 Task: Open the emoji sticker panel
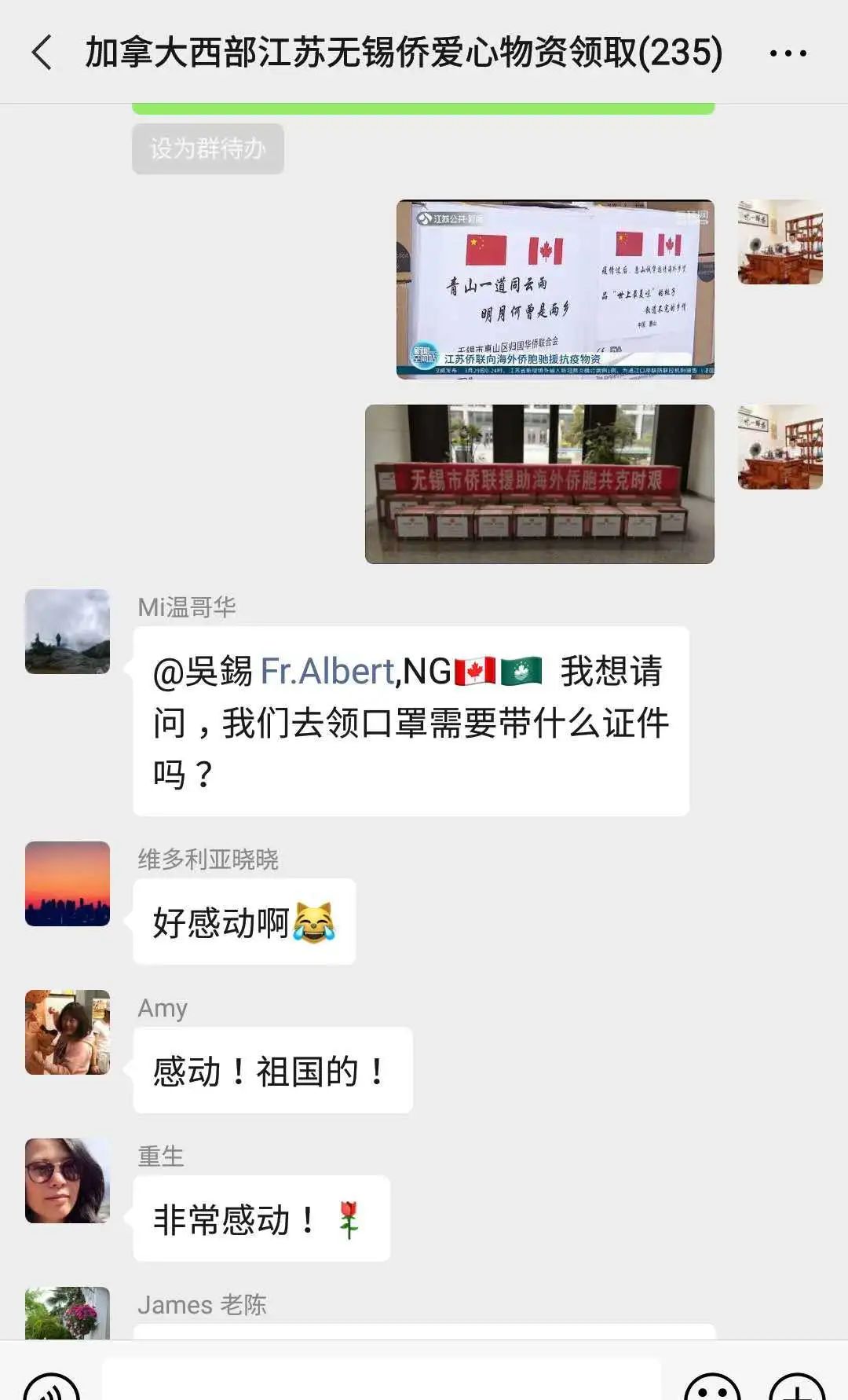pos(712,1387)
